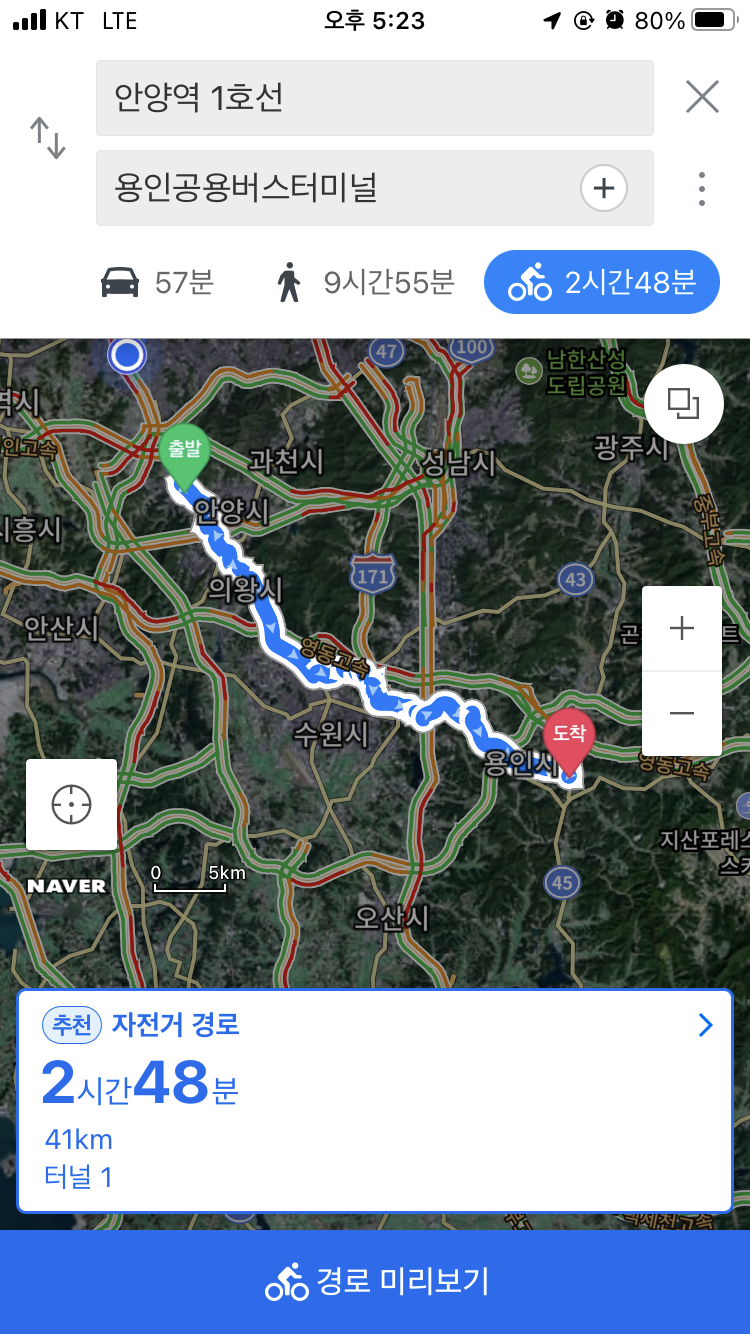
Task: Select the bicycle route 2시간48분 tab
Action: [602, 283]
